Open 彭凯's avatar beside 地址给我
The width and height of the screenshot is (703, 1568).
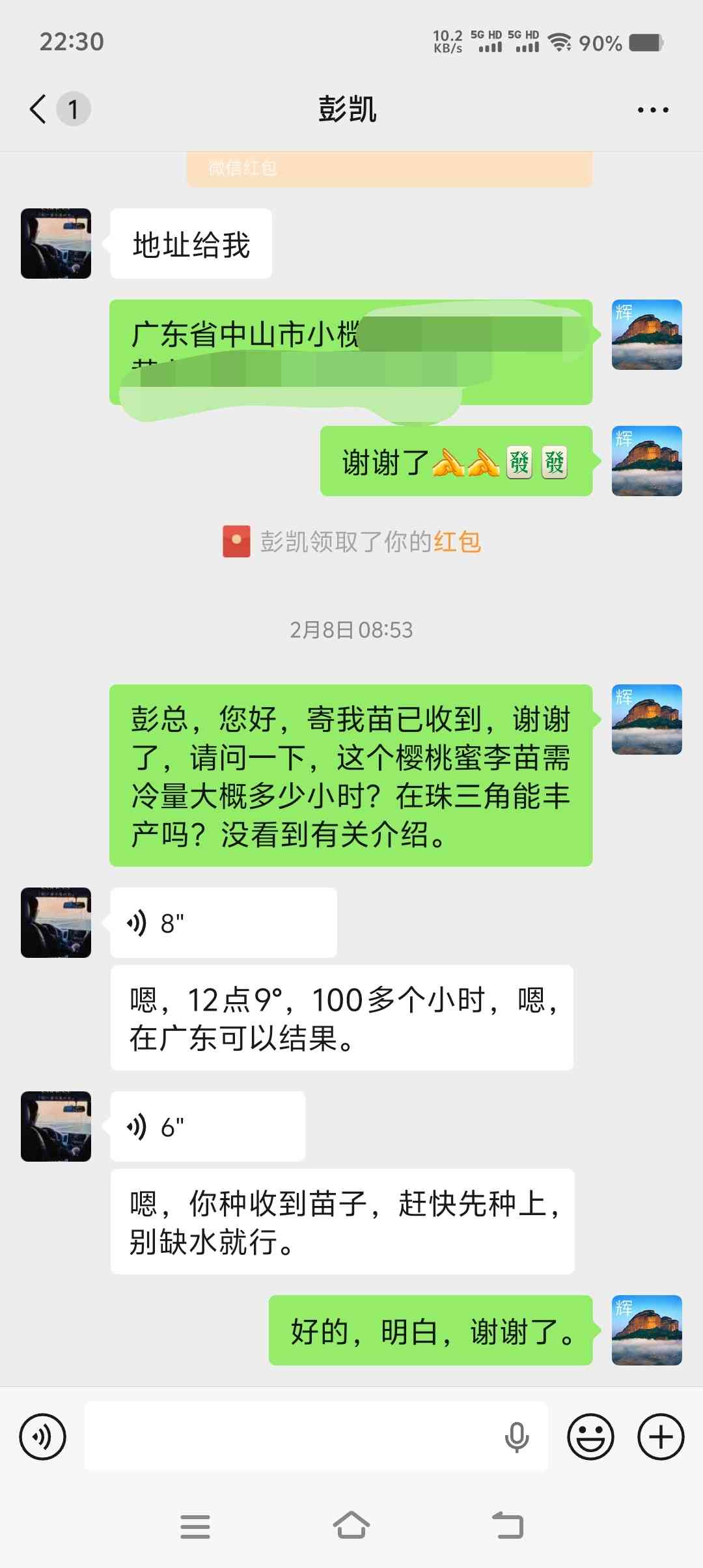(x=56, y=244)
